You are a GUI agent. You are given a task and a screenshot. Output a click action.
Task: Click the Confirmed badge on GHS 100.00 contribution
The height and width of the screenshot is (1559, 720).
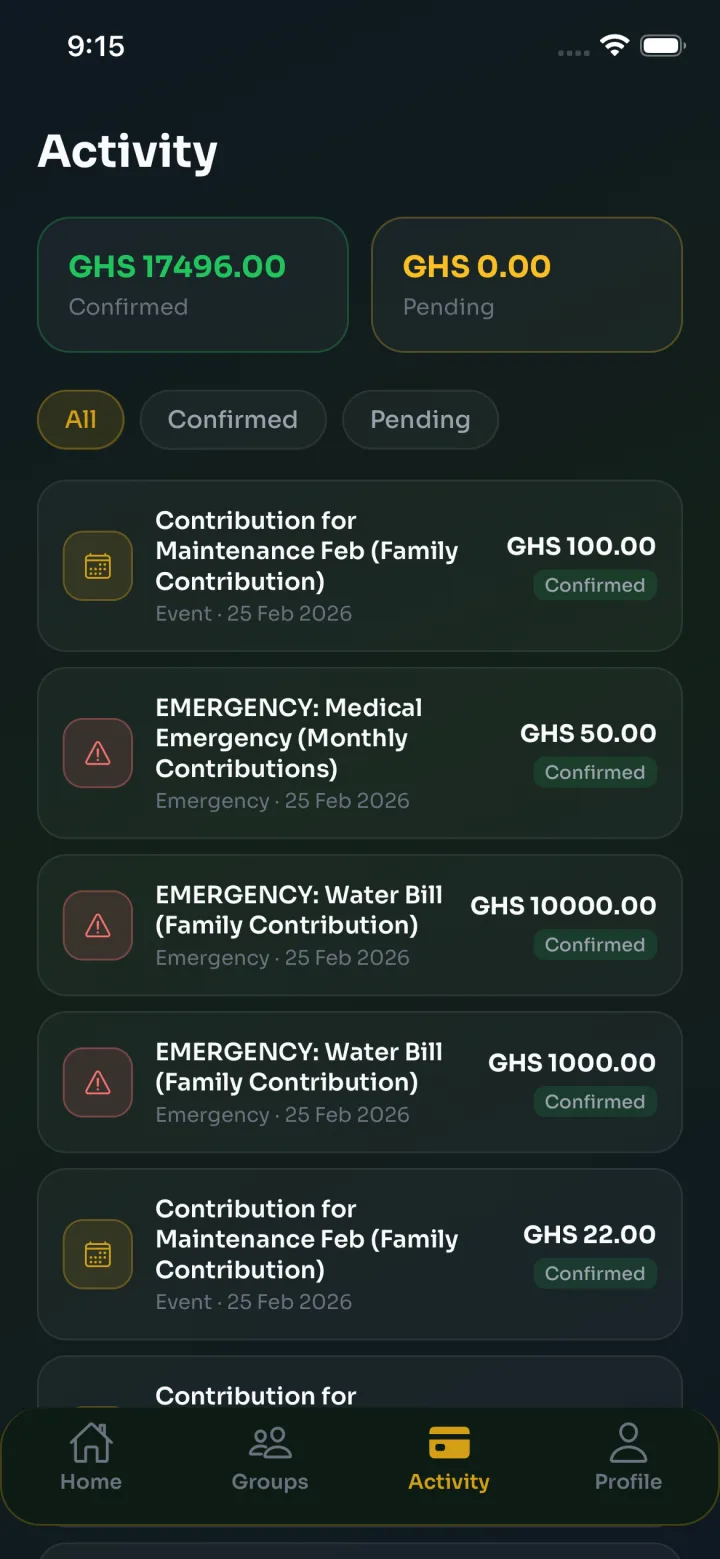click(x=594, y=585)
